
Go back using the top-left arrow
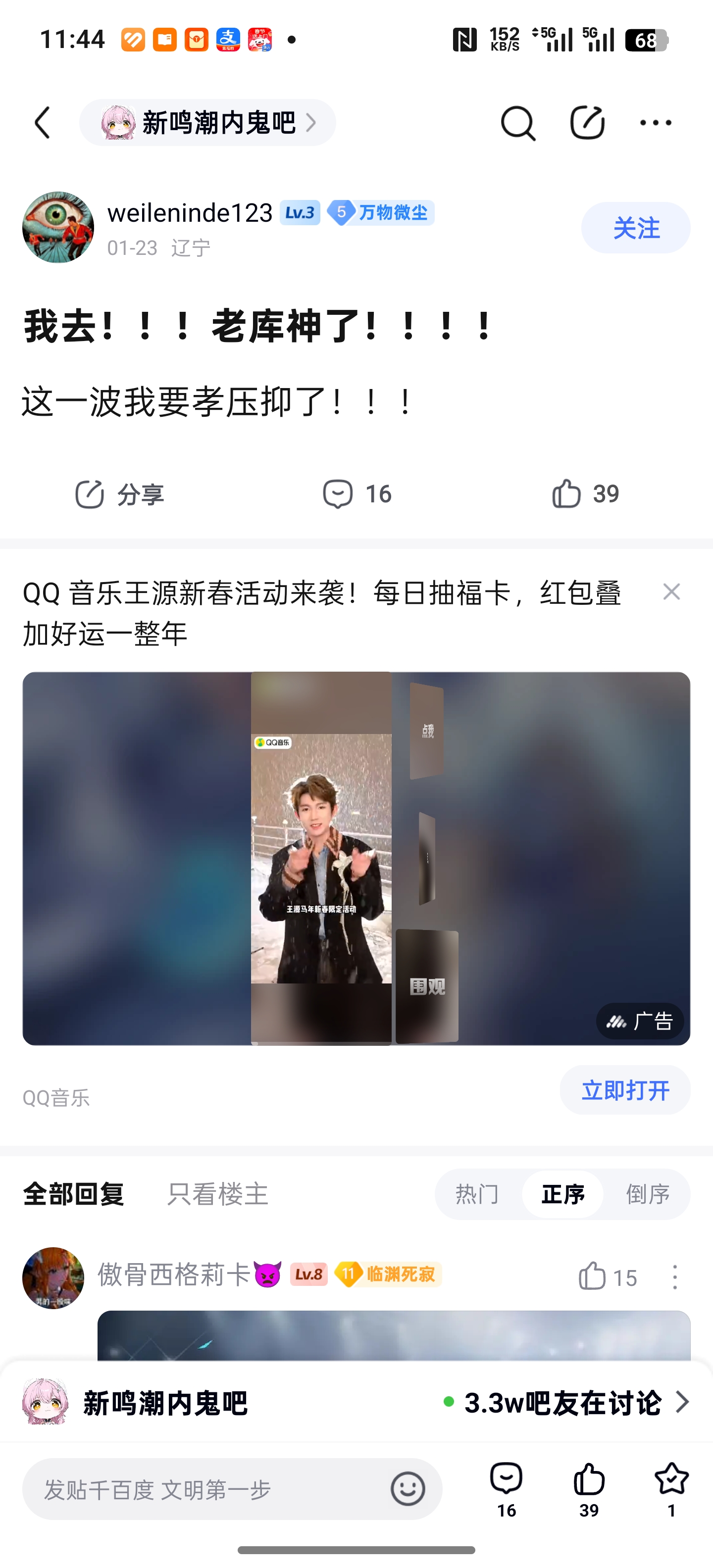click(x=43, y=123)
